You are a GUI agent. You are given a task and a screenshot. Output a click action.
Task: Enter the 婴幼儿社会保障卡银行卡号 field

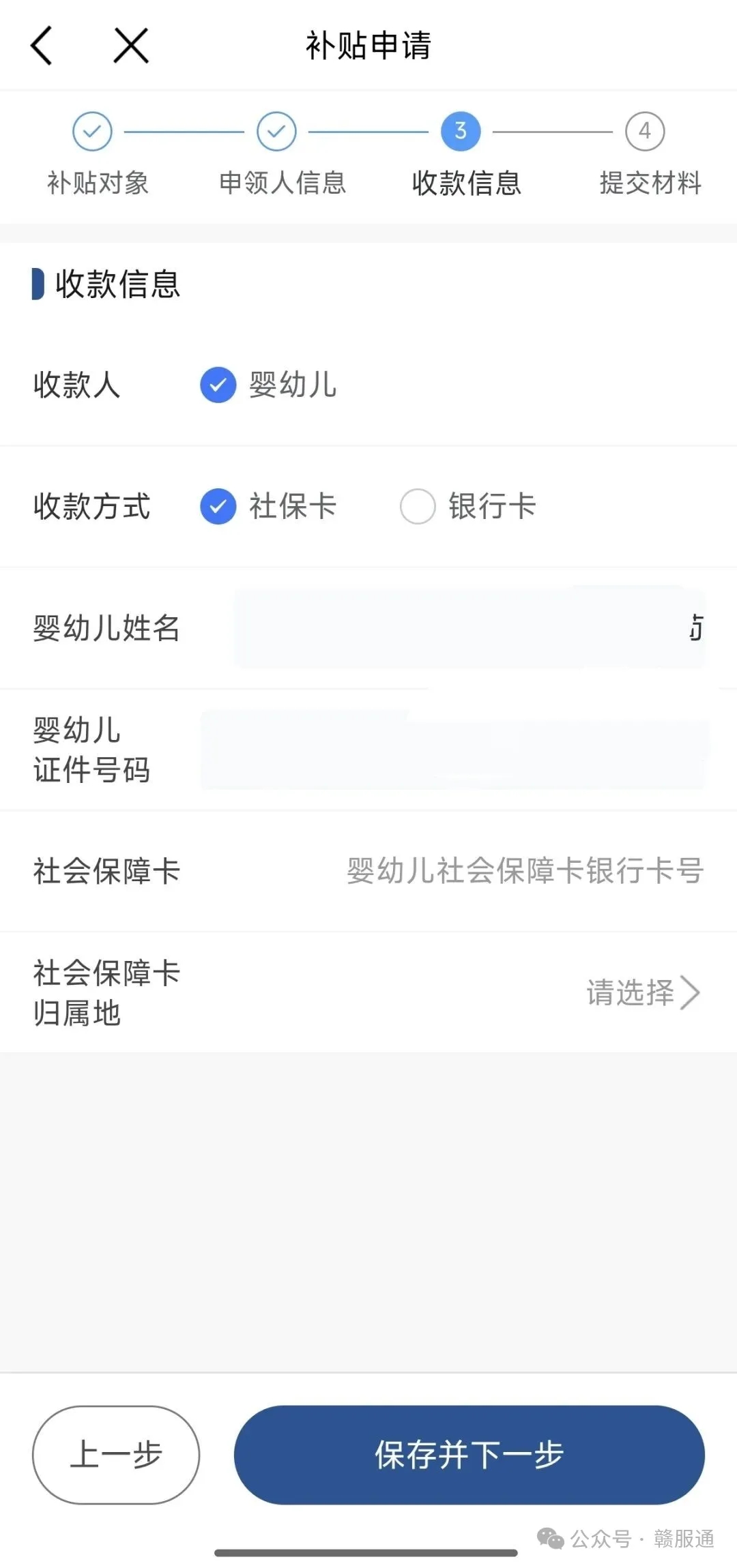click(x=524, y=871)
